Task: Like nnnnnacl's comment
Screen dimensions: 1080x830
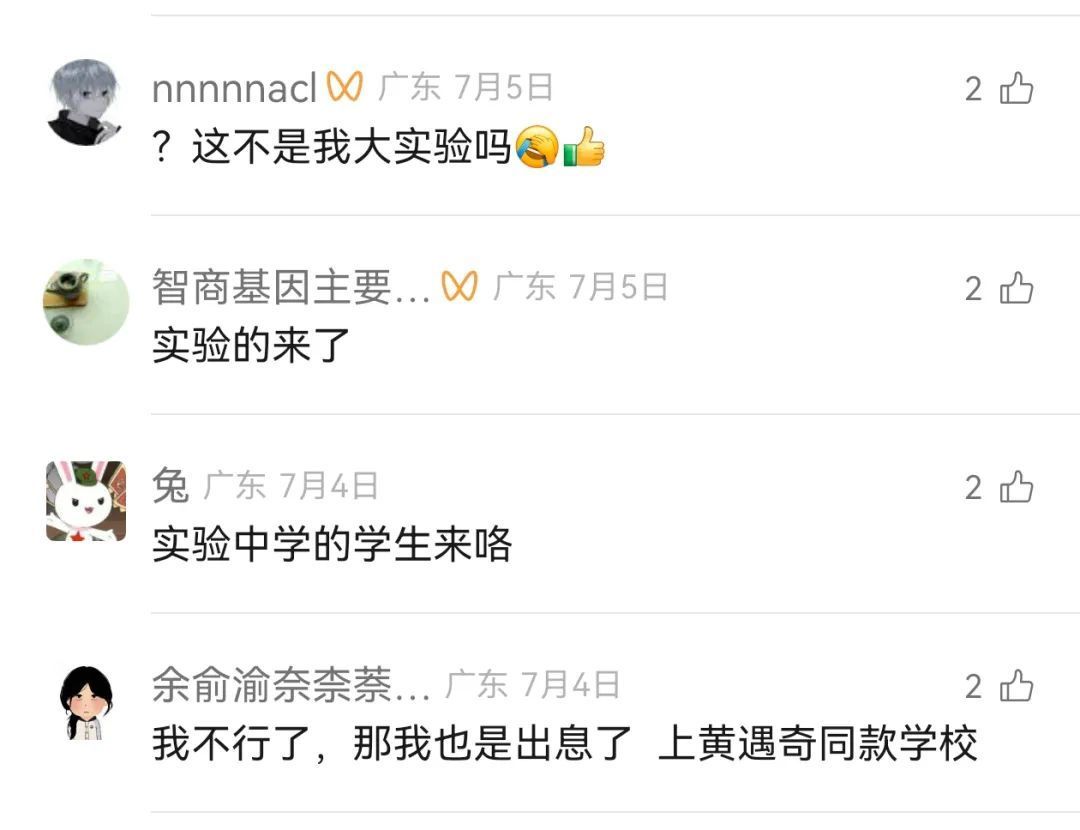Action: point(1017,89)
